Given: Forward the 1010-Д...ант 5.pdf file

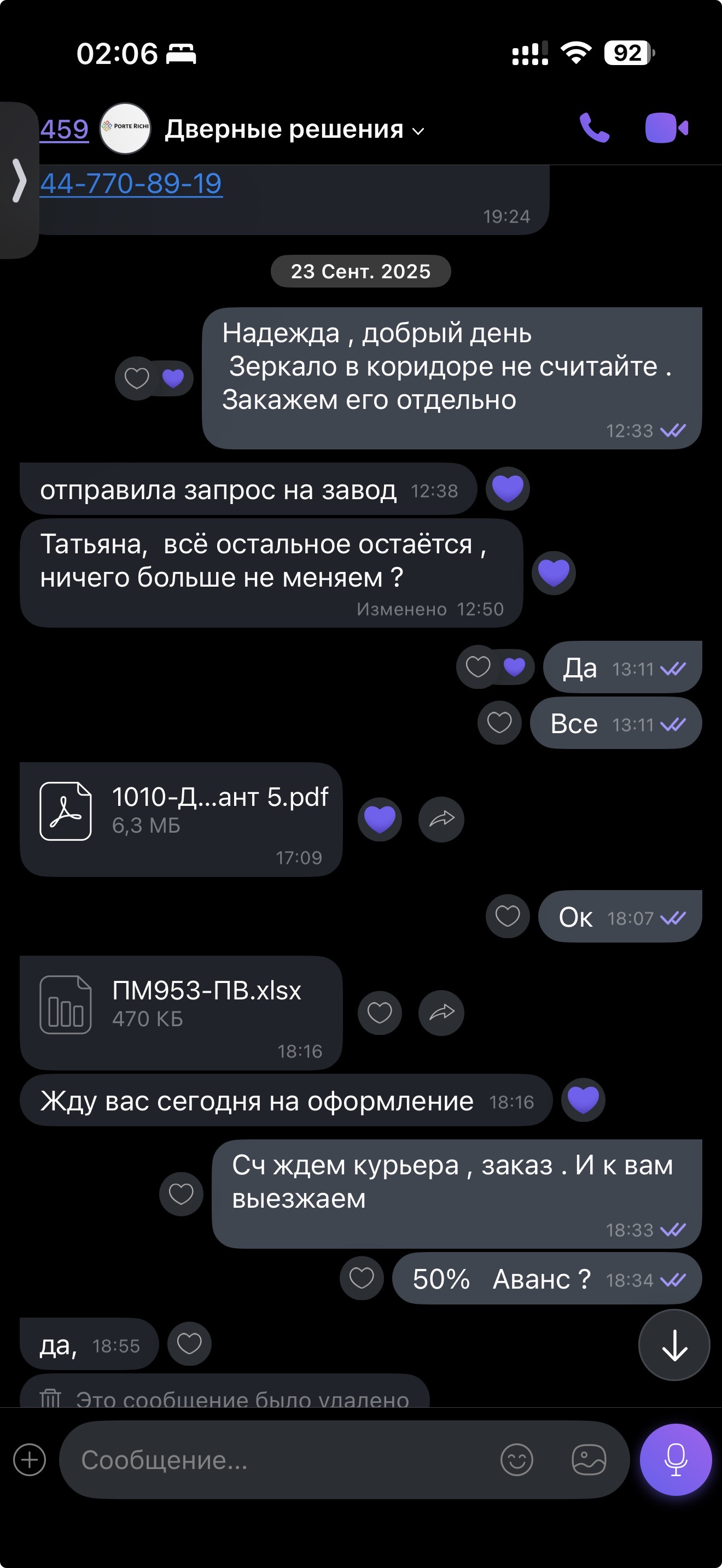Looking at the screenshot, I should tap(441, 820).
